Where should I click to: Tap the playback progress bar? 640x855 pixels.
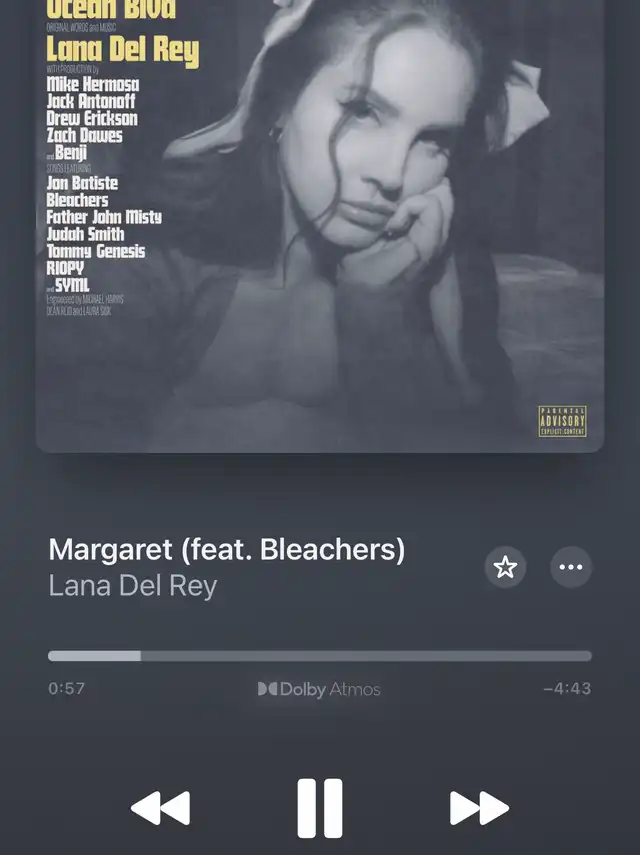(x=320, y=656)
